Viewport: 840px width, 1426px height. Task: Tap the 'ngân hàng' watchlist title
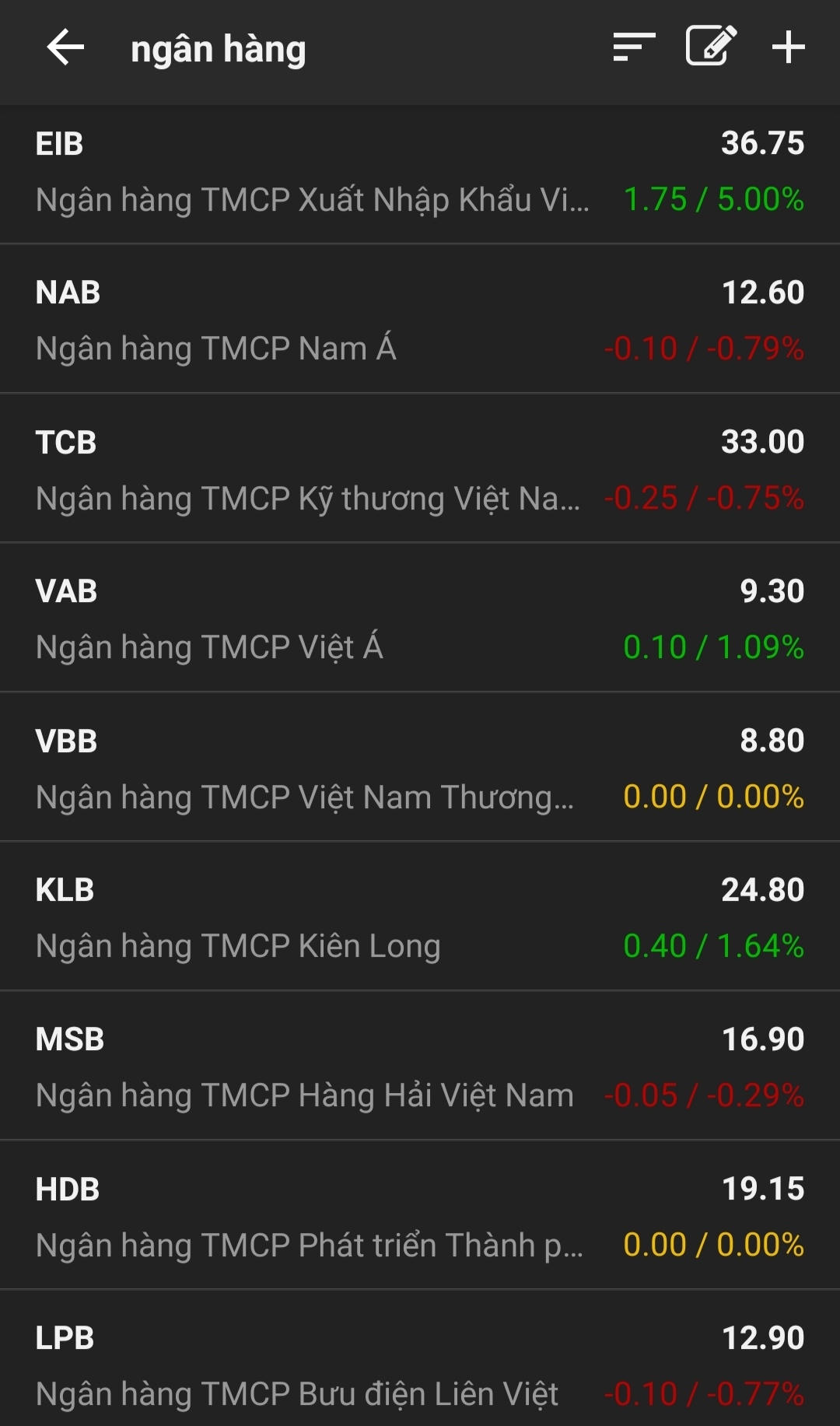219,48
